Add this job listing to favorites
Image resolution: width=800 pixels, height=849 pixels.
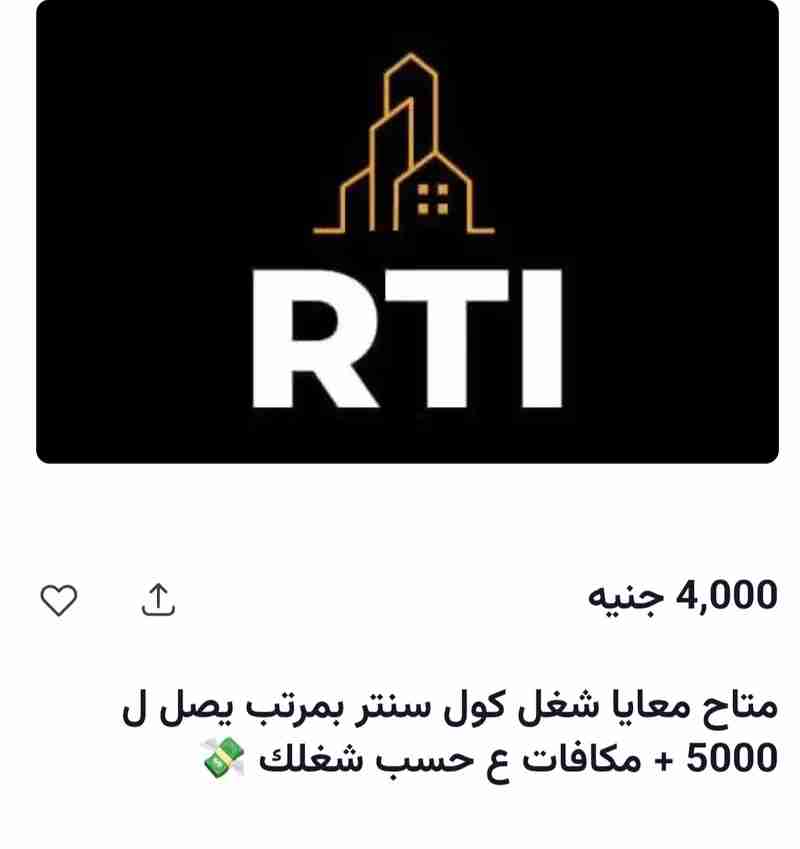(59, 600)
